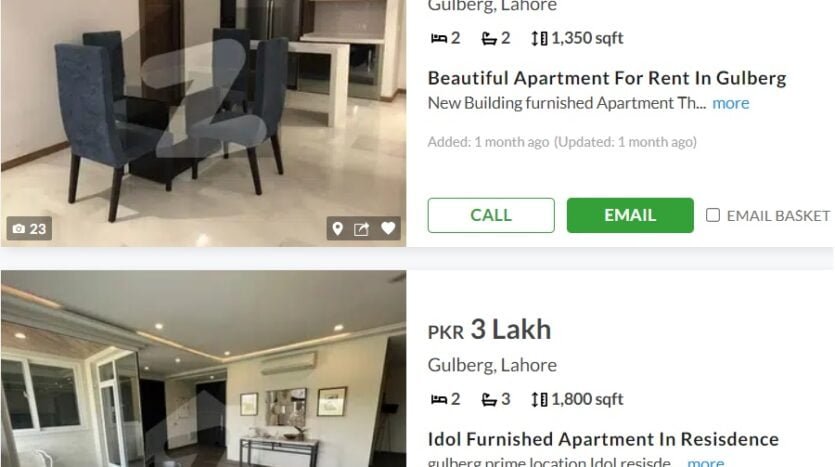Expand 'more' on the Beautiful Apartment description
Viewport: 835px width, 467px height.
pos(730,103)
